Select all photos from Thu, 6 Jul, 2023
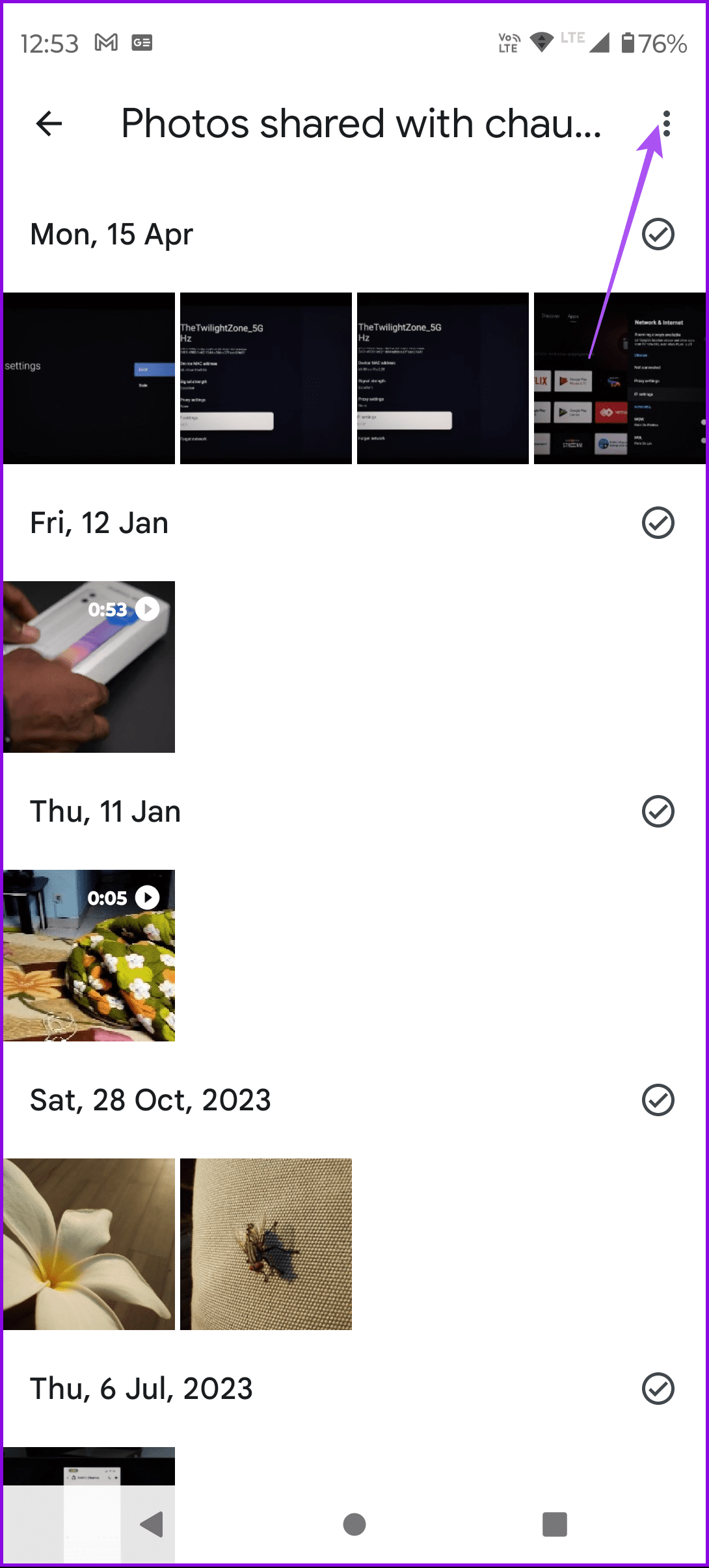Image resolution: width=709 pixels, height=1568 pixels. 658,1389
